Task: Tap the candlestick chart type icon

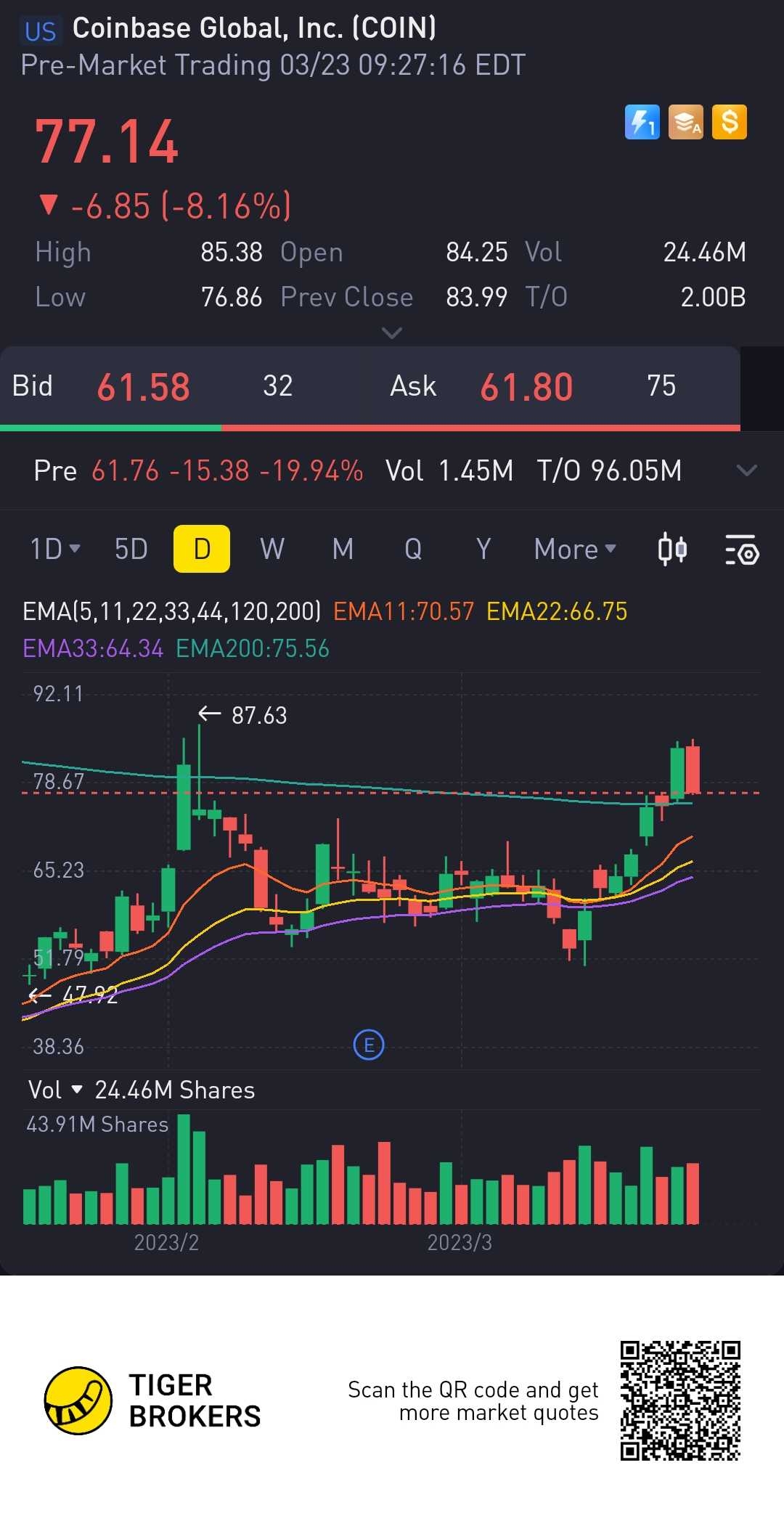Action: point(672,549)
